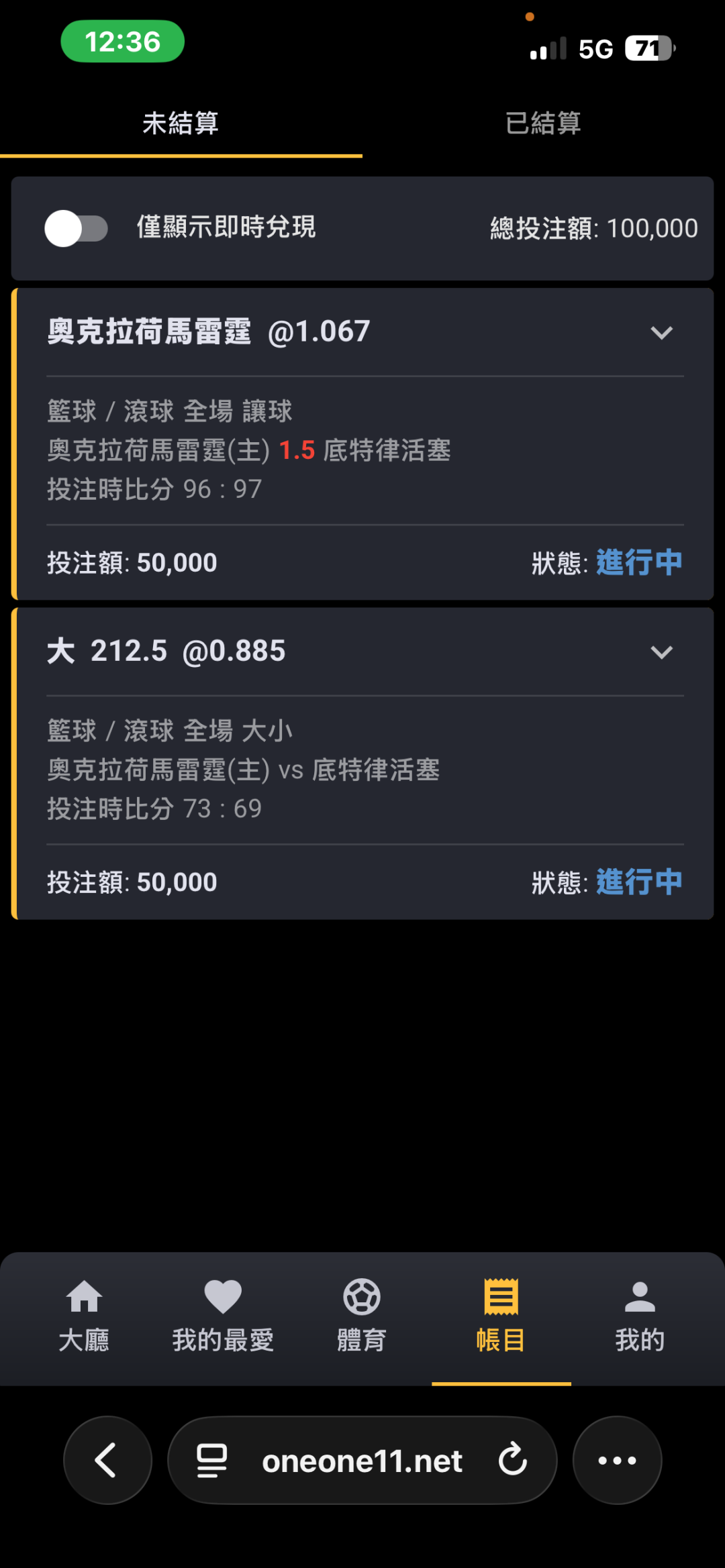Viewport: 725px width, 1568px height.
Task: Open the page options icon in the address bar
Action: tap(211, 1461)
